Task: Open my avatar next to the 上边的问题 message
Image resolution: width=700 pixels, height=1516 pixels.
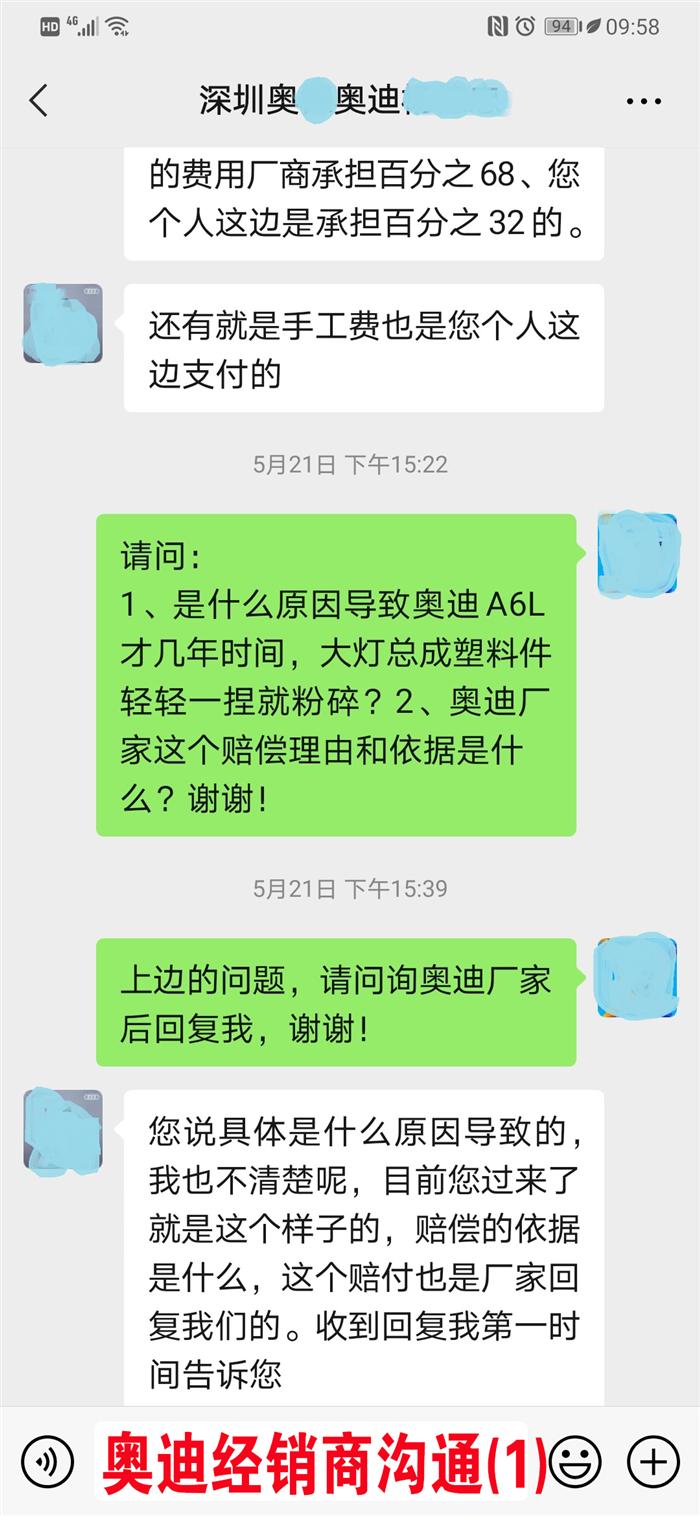Action: click(637, 978)
